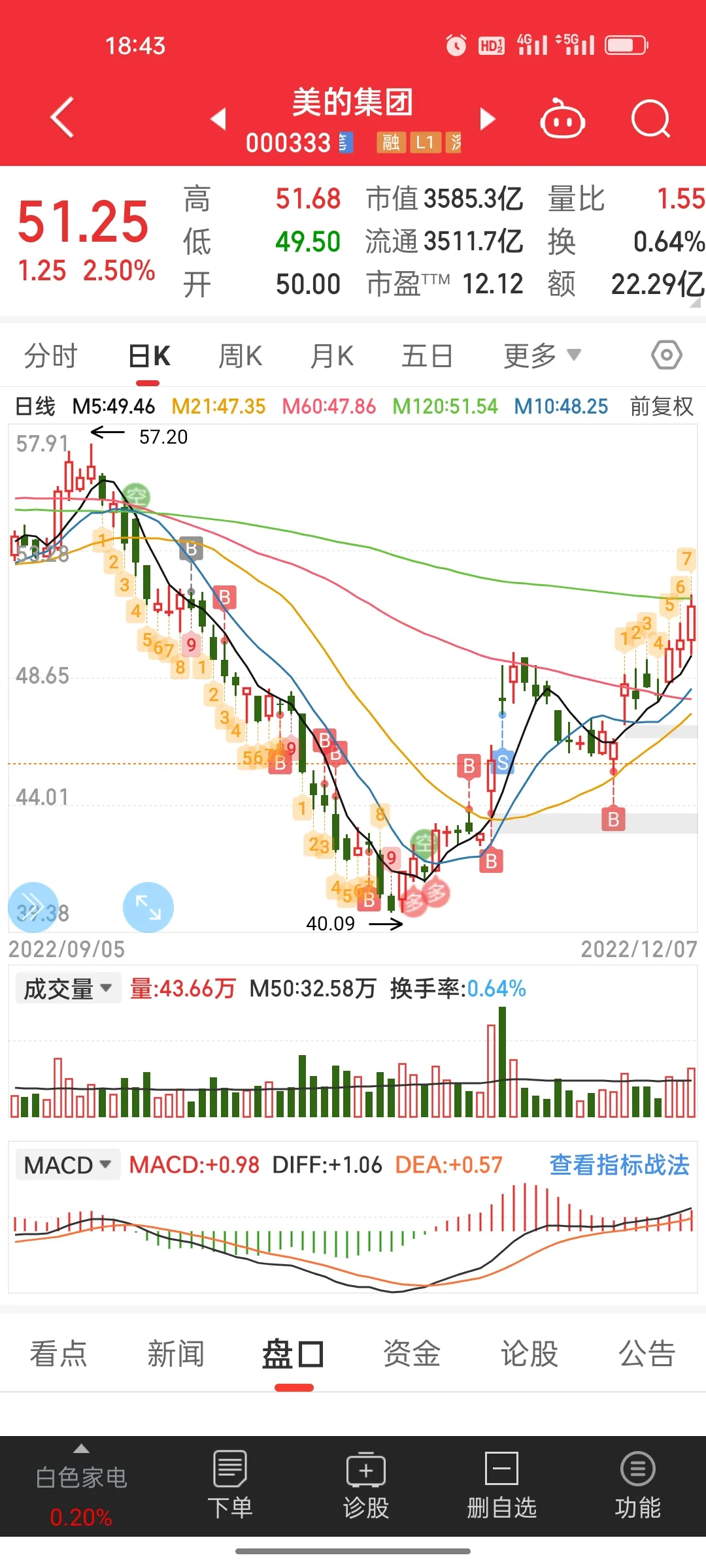Select the 周K chart tab
Screen dimensions: 706x1568
coord(241,356)
